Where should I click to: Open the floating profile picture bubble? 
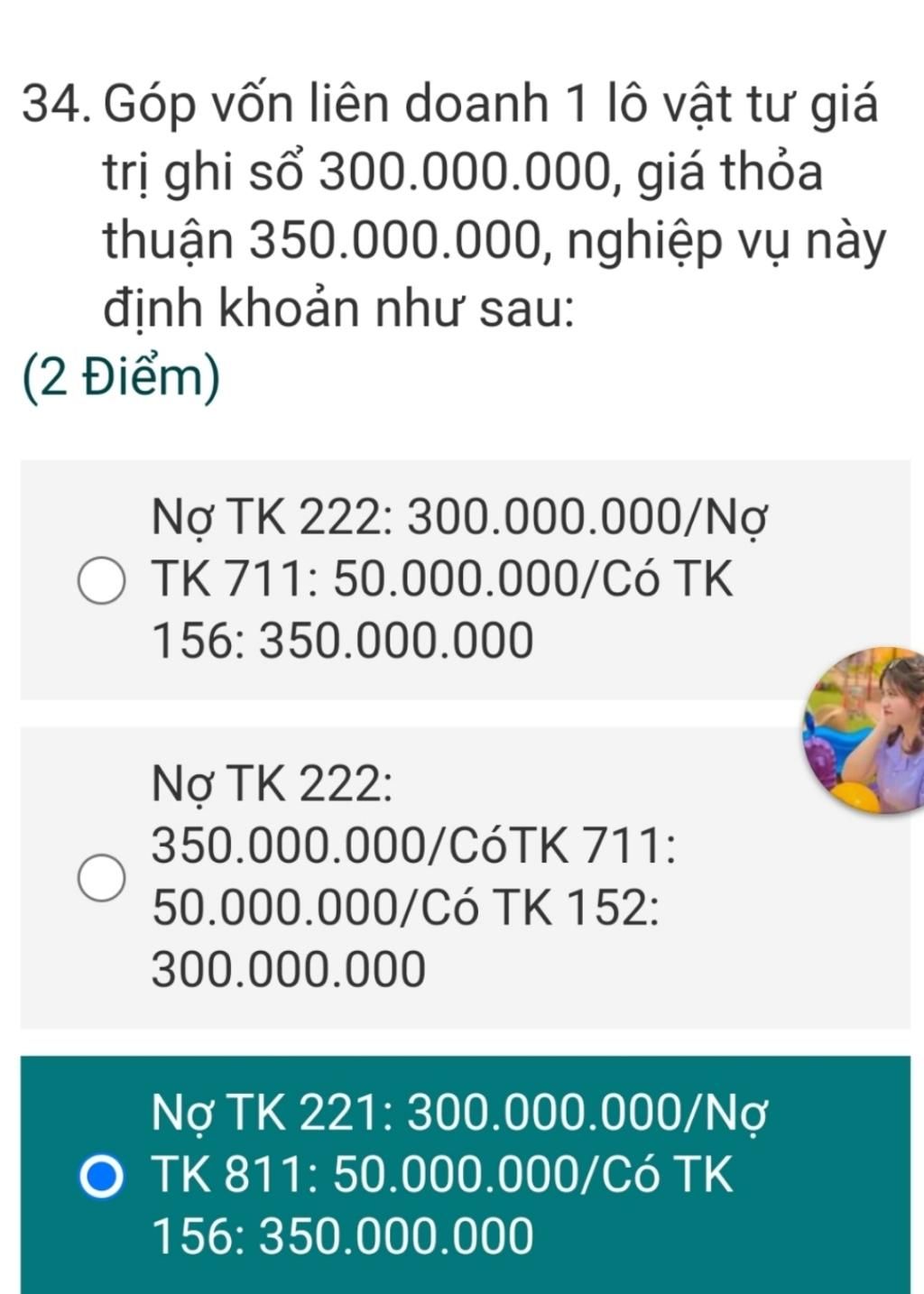coord(866,730)
